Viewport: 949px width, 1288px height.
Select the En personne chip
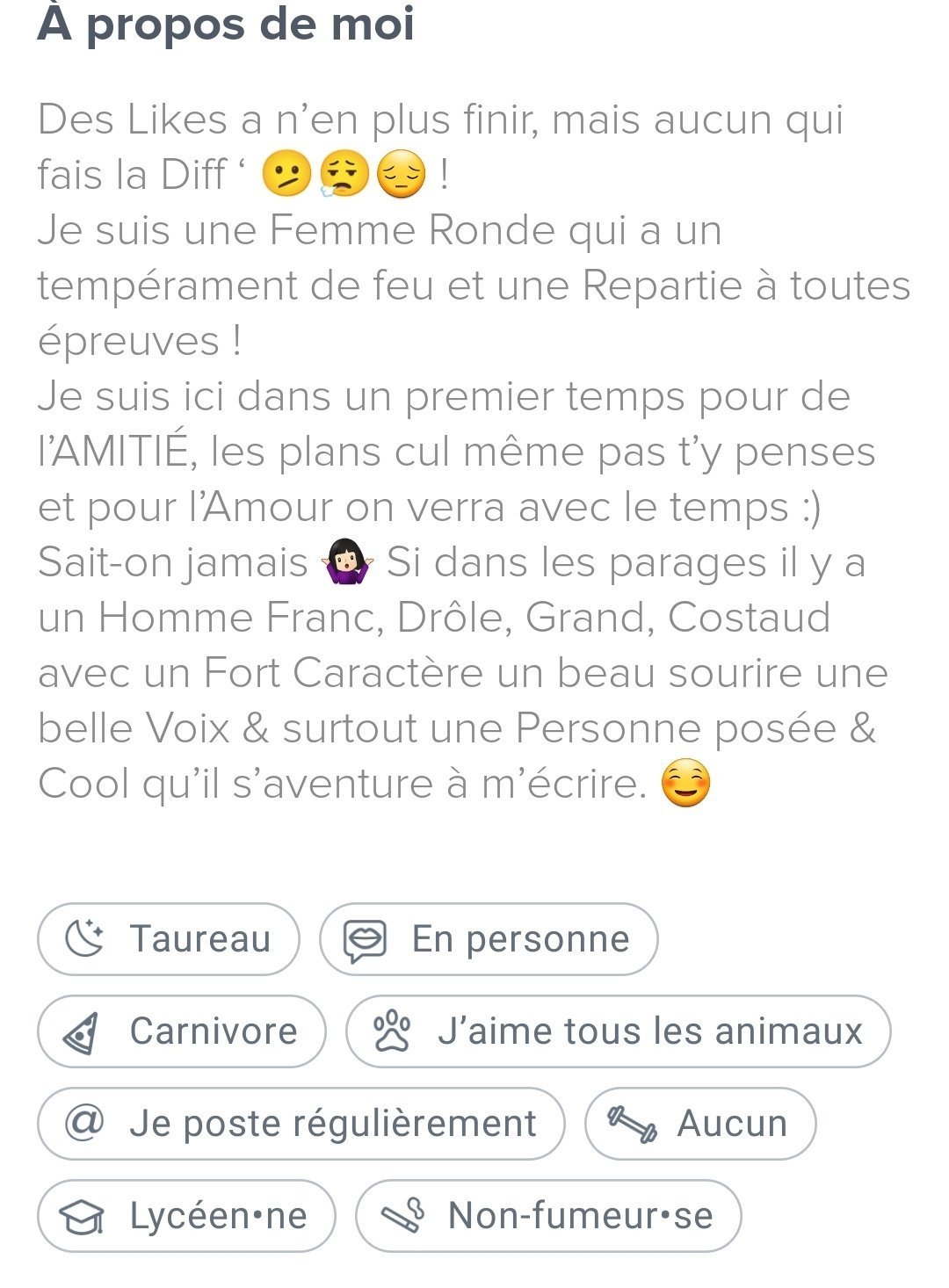click(x=489, y=939)
